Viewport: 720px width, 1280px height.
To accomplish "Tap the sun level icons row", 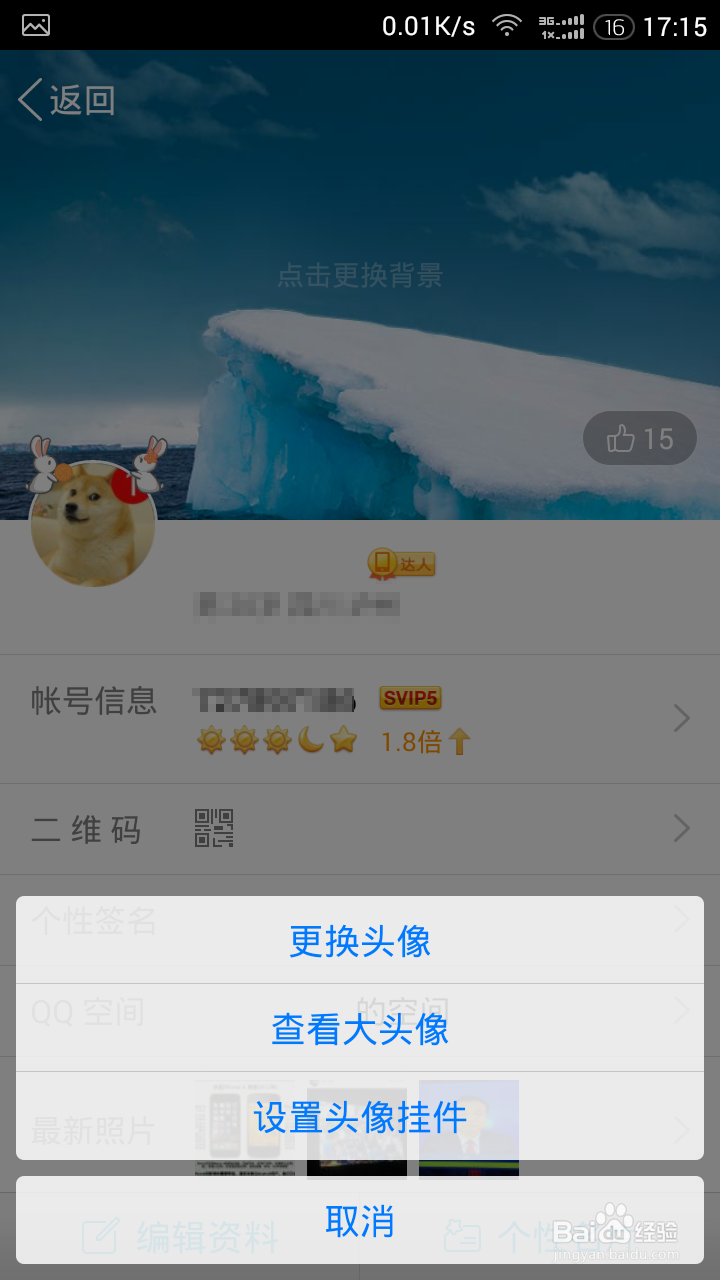I will pos(275,740).
